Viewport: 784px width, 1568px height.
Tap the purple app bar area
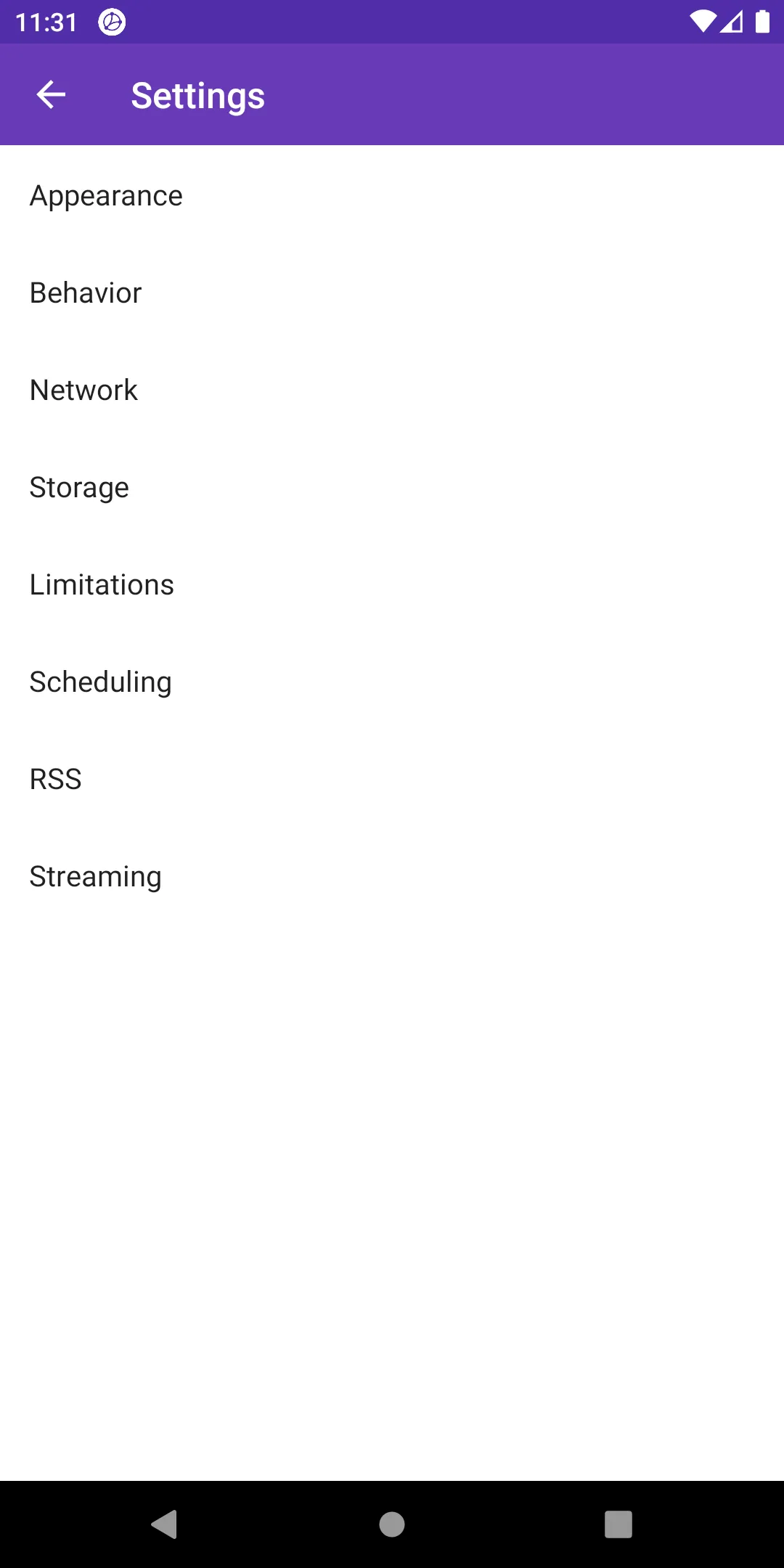(x=508, y=95)
